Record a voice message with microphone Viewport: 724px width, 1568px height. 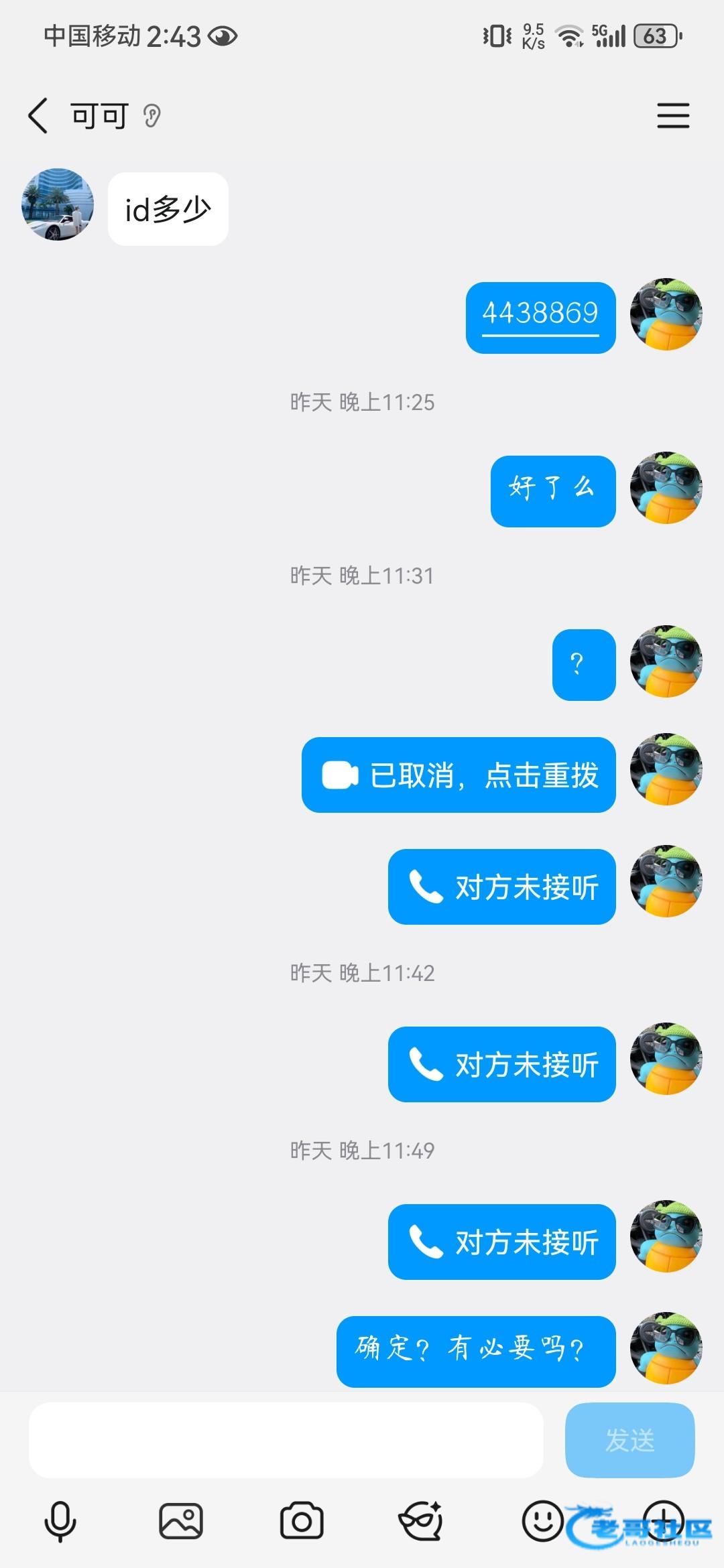[60, 1520]
